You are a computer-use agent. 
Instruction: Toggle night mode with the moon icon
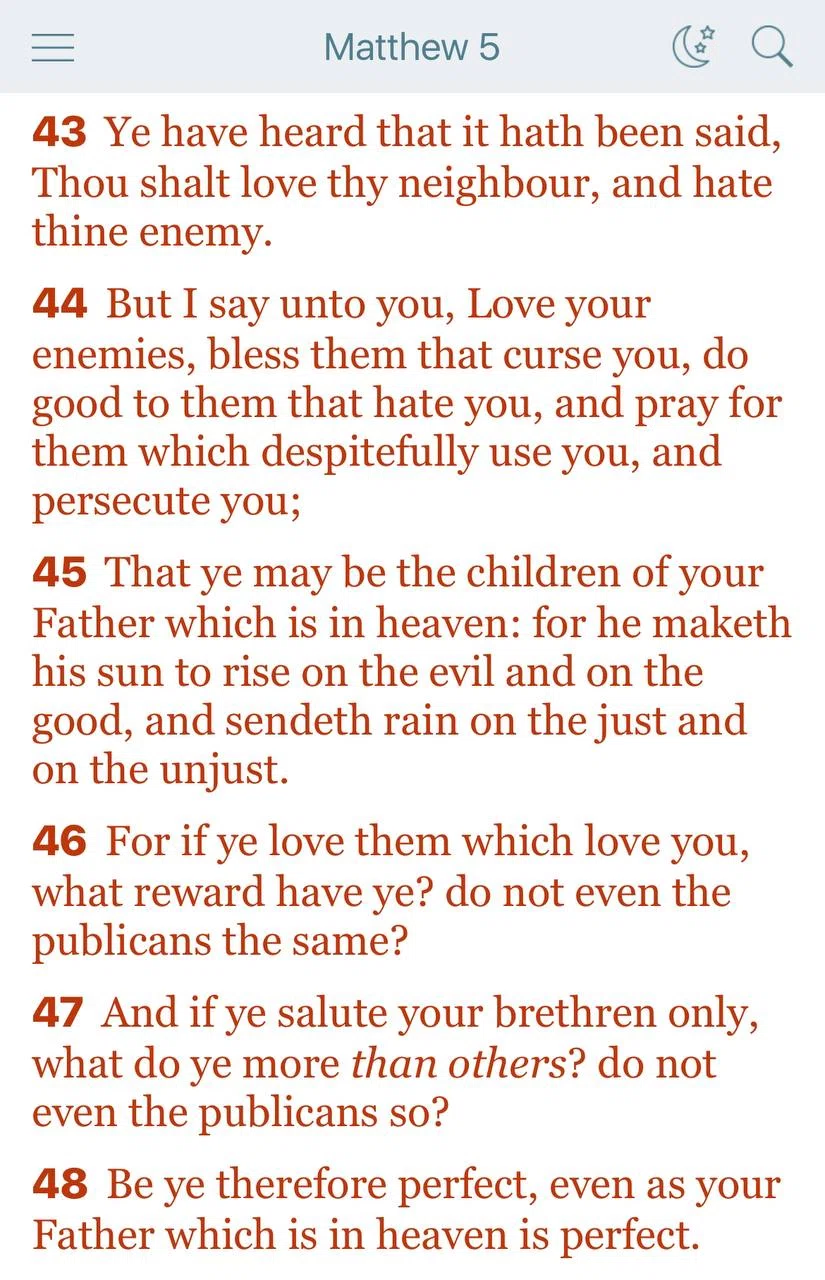point(694,47)
